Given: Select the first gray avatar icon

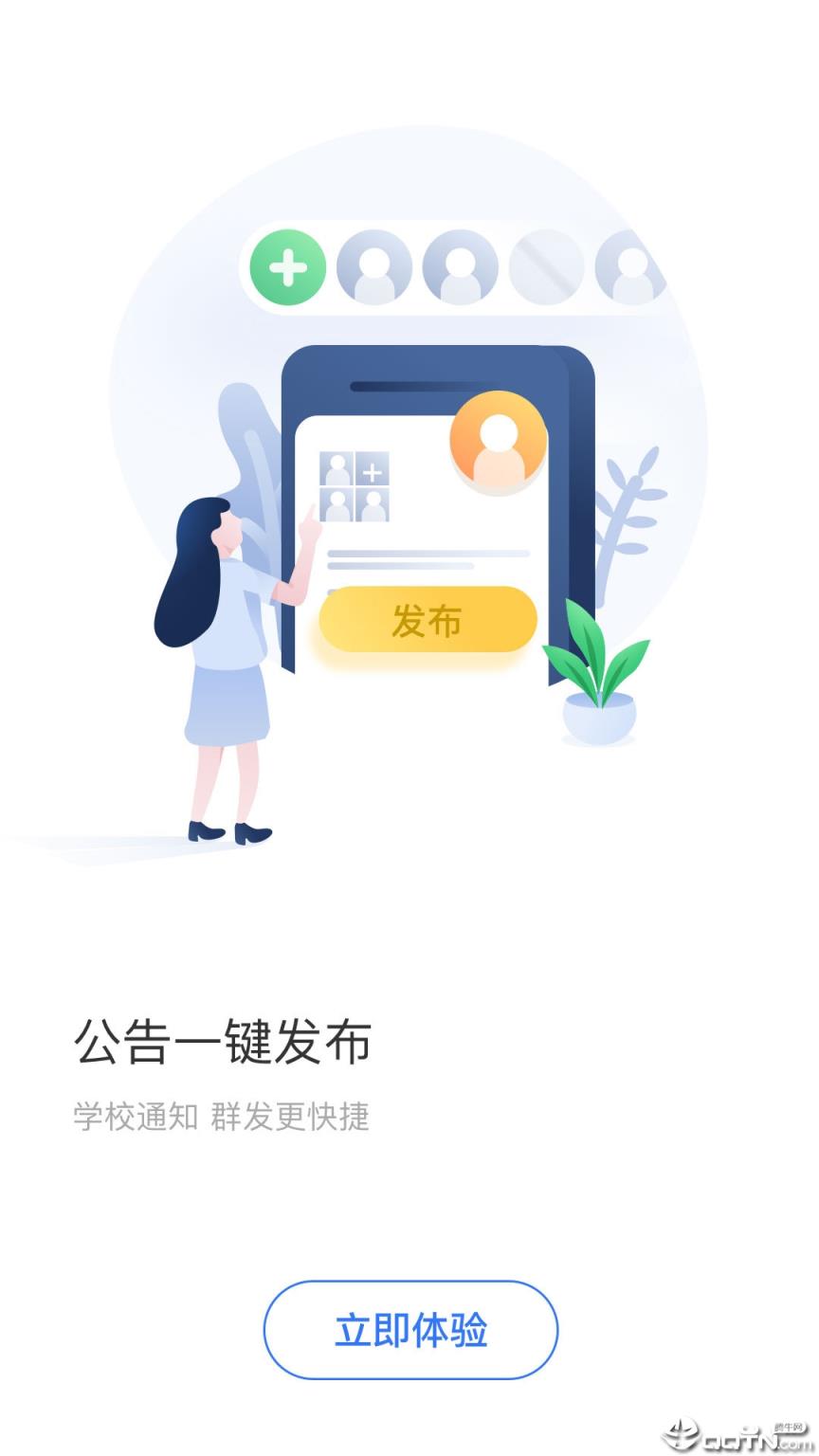Looking at the screenshot, I should (373, 266).
